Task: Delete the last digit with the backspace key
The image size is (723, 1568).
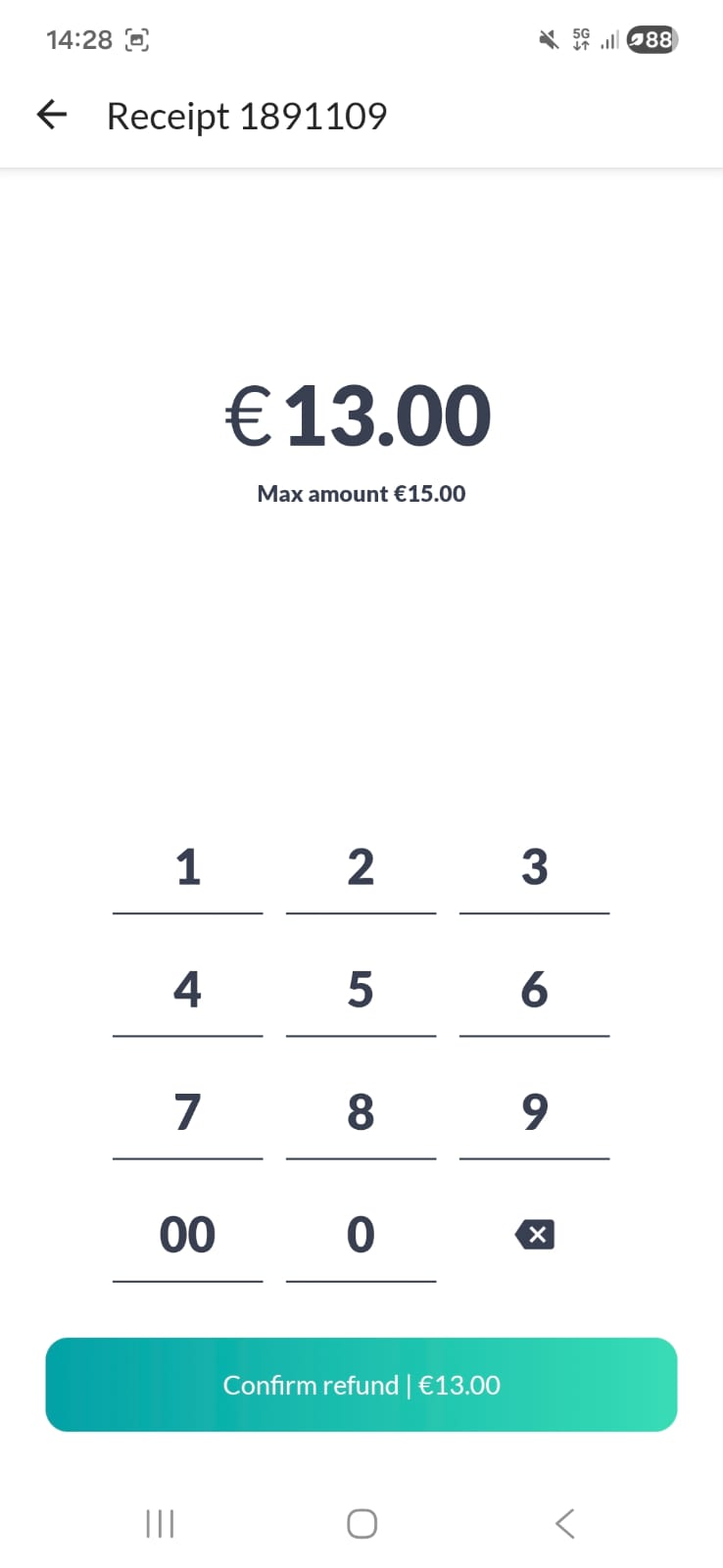Action: pos(535,1235)
